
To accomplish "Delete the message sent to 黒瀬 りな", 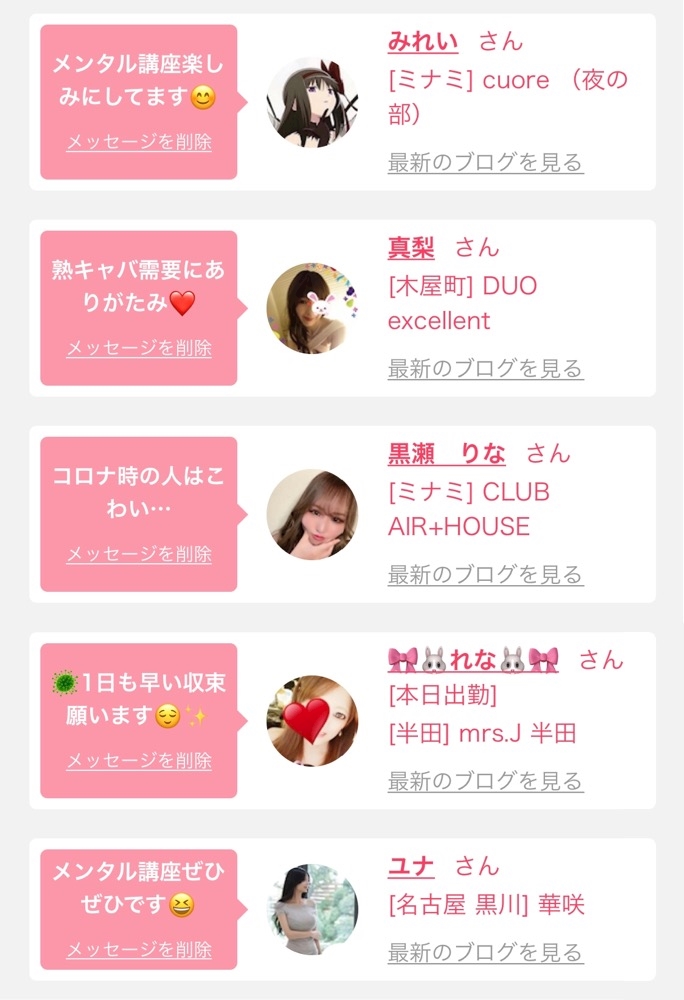I will 139,554.
